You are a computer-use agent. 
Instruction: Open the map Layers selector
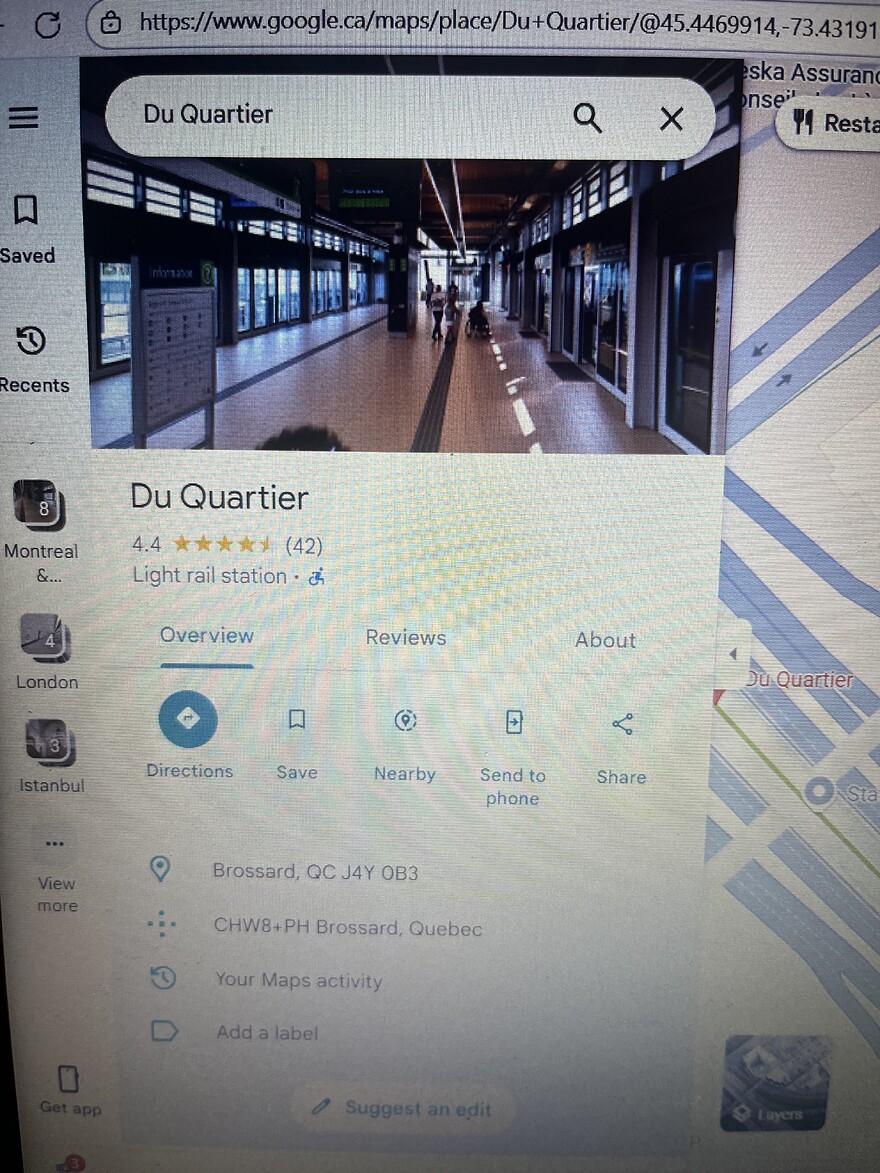pyautogui.click(x=776, y=1084)
